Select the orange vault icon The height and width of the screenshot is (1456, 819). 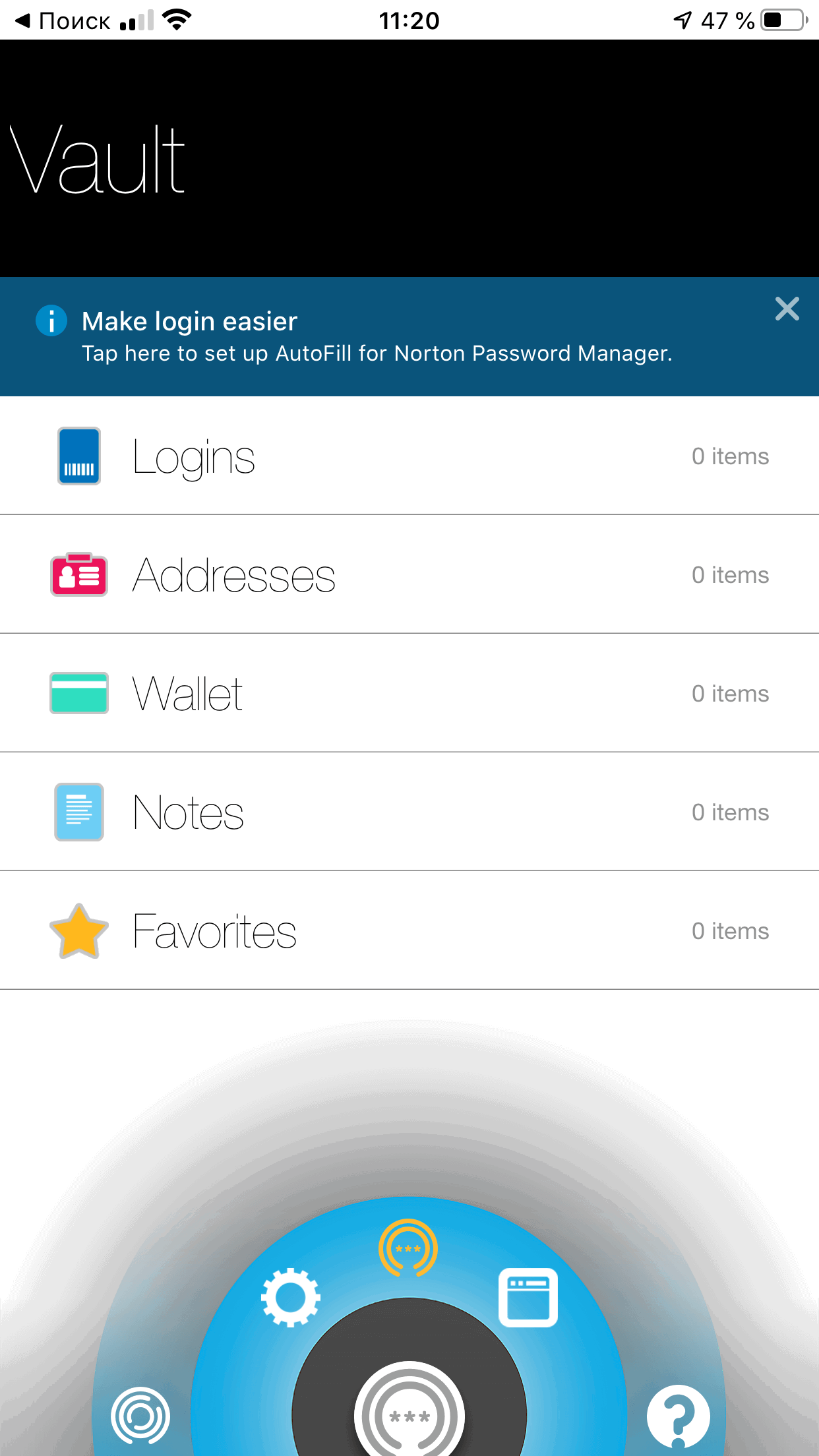pos(408,1248)
